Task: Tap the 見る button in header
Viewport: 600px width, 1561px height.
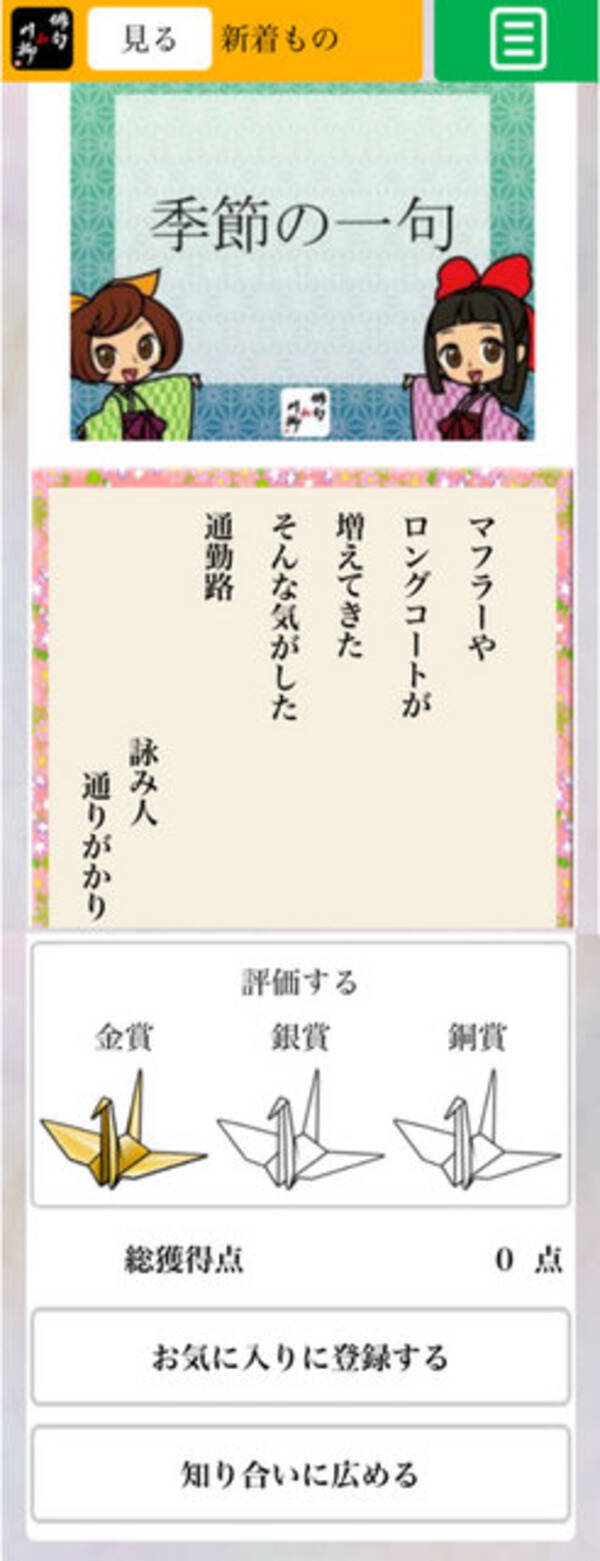Action: click(149, 39)
